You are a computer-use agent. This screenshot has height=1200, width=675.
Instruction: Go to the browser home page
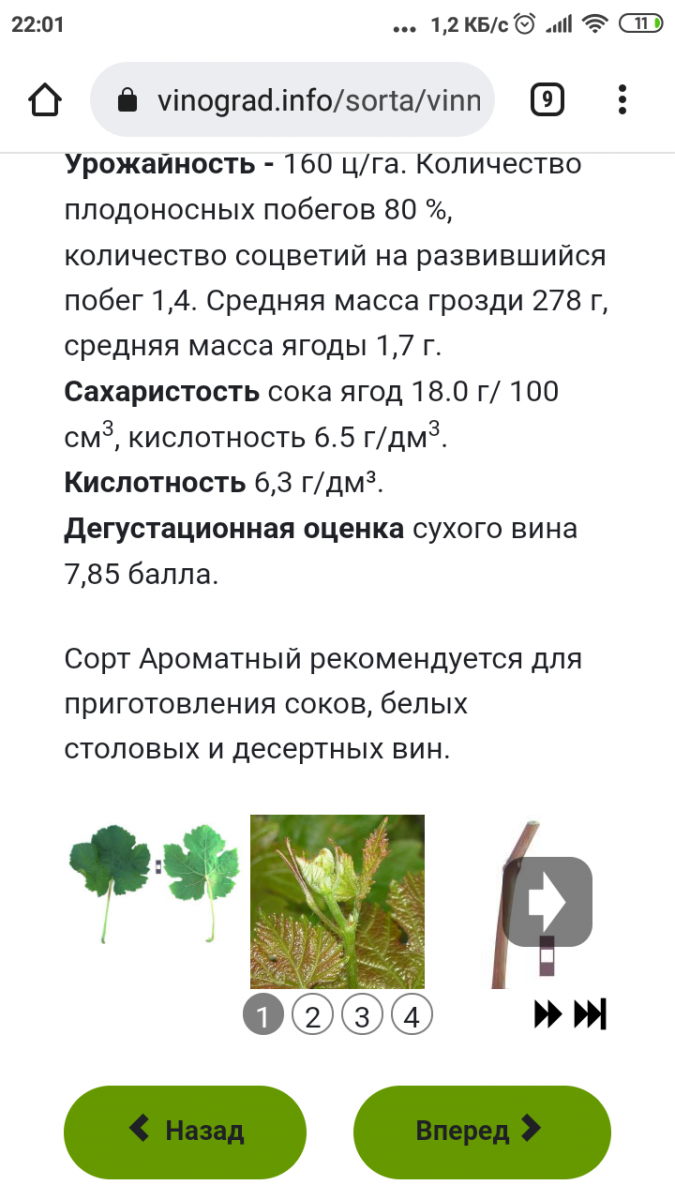(45, 100)
